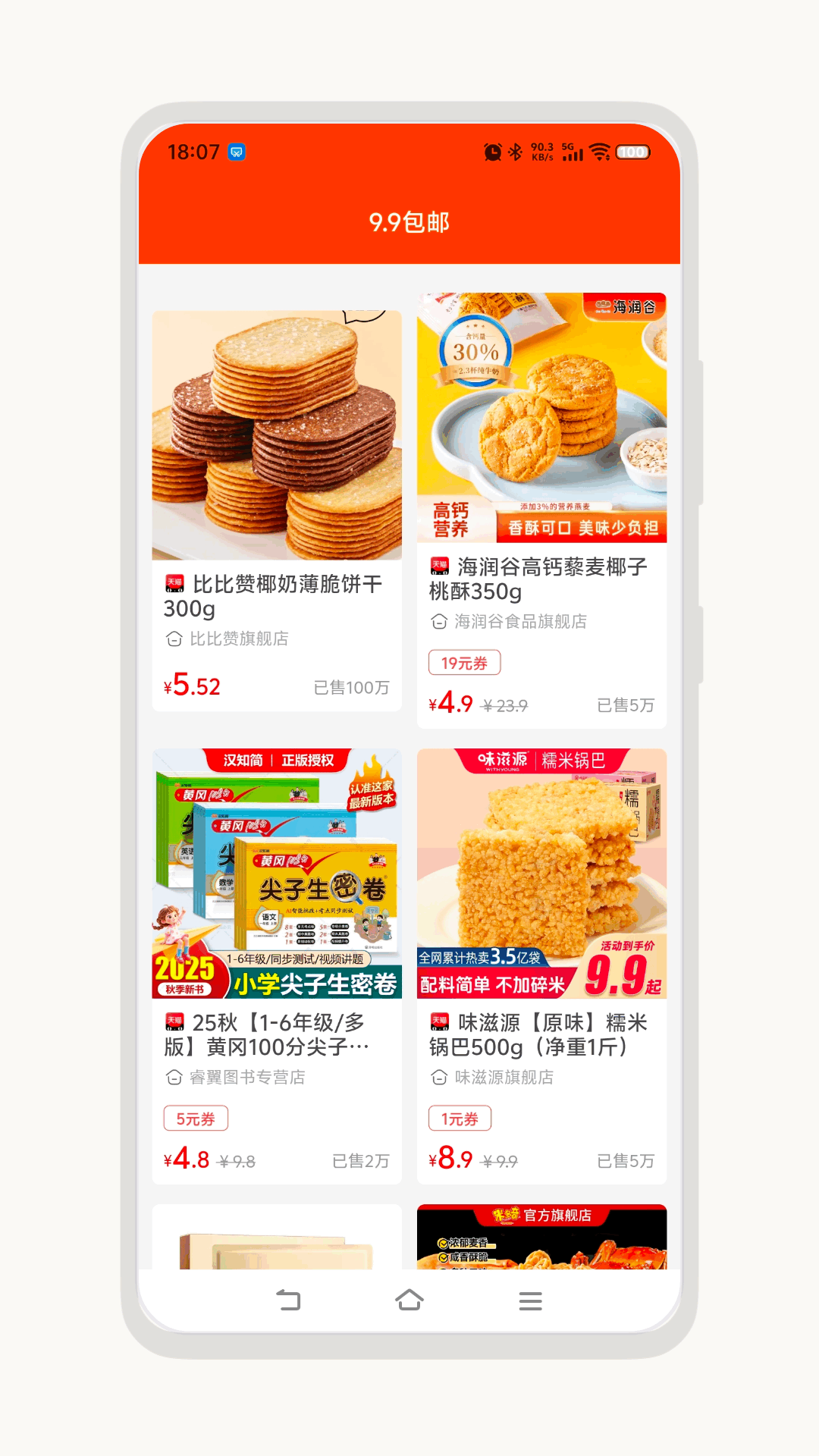The image size is (819, 1456).
Task: Tap the battery indicator in the status bar
Action: pyautogui.click(x=632, y=152)
